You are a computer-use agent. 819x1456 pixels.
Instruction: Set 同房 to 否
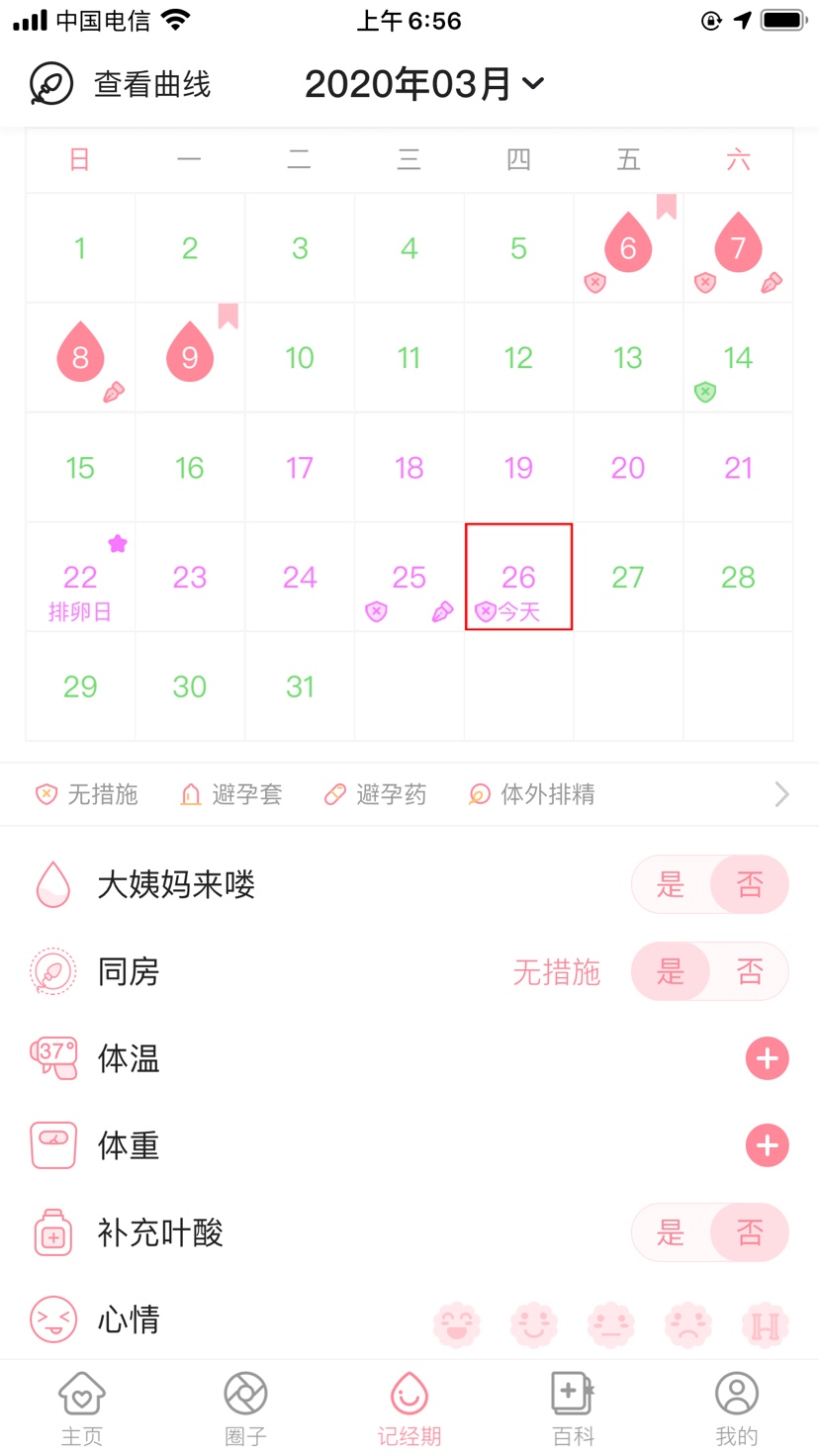pos(750,971)
